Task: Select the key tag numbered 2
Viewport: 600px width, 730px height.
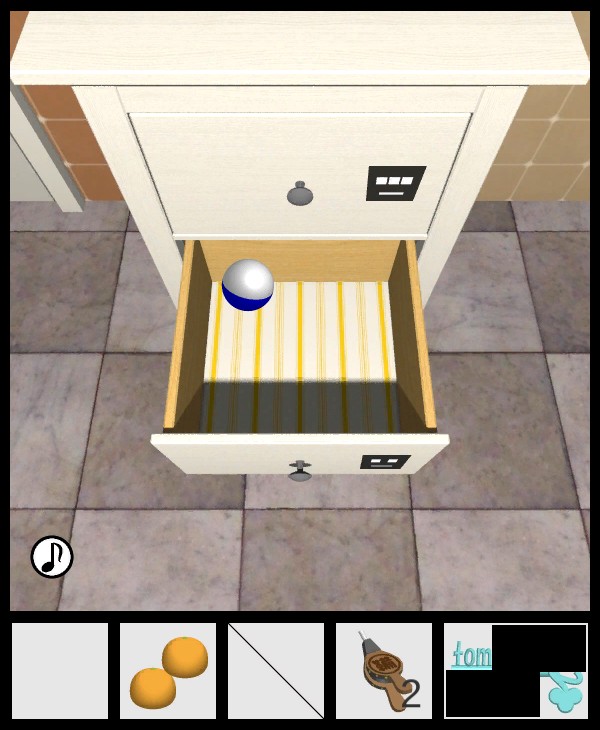Action: [384, 672]
